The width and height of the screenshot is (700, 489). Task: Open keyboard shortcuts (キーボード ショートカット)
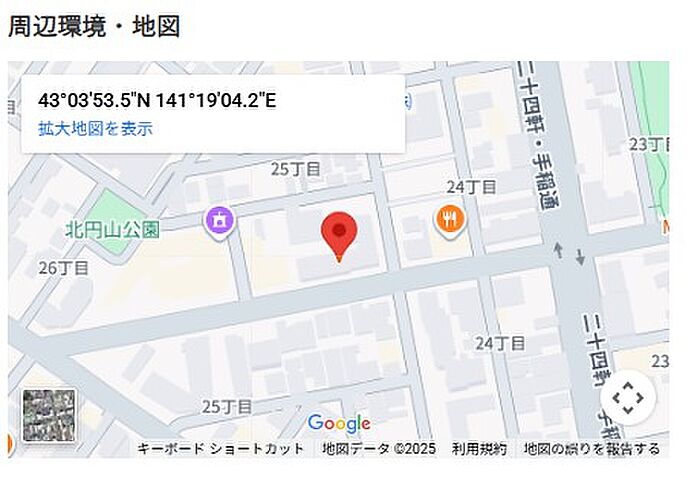[x=221, y=449]
